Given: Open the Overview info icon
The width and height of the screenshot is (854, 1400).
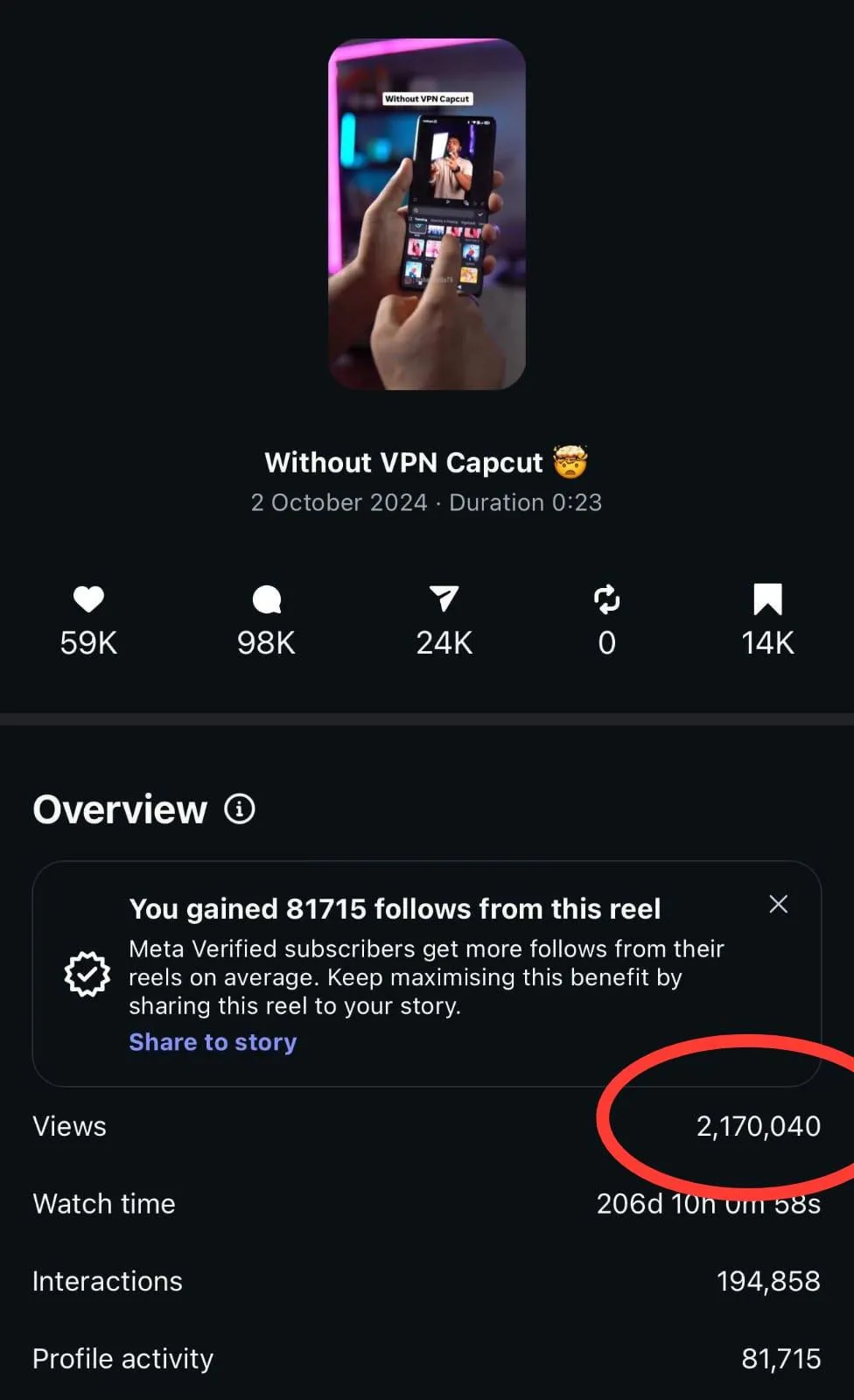Looking at the screenshot, I should 240,808.
